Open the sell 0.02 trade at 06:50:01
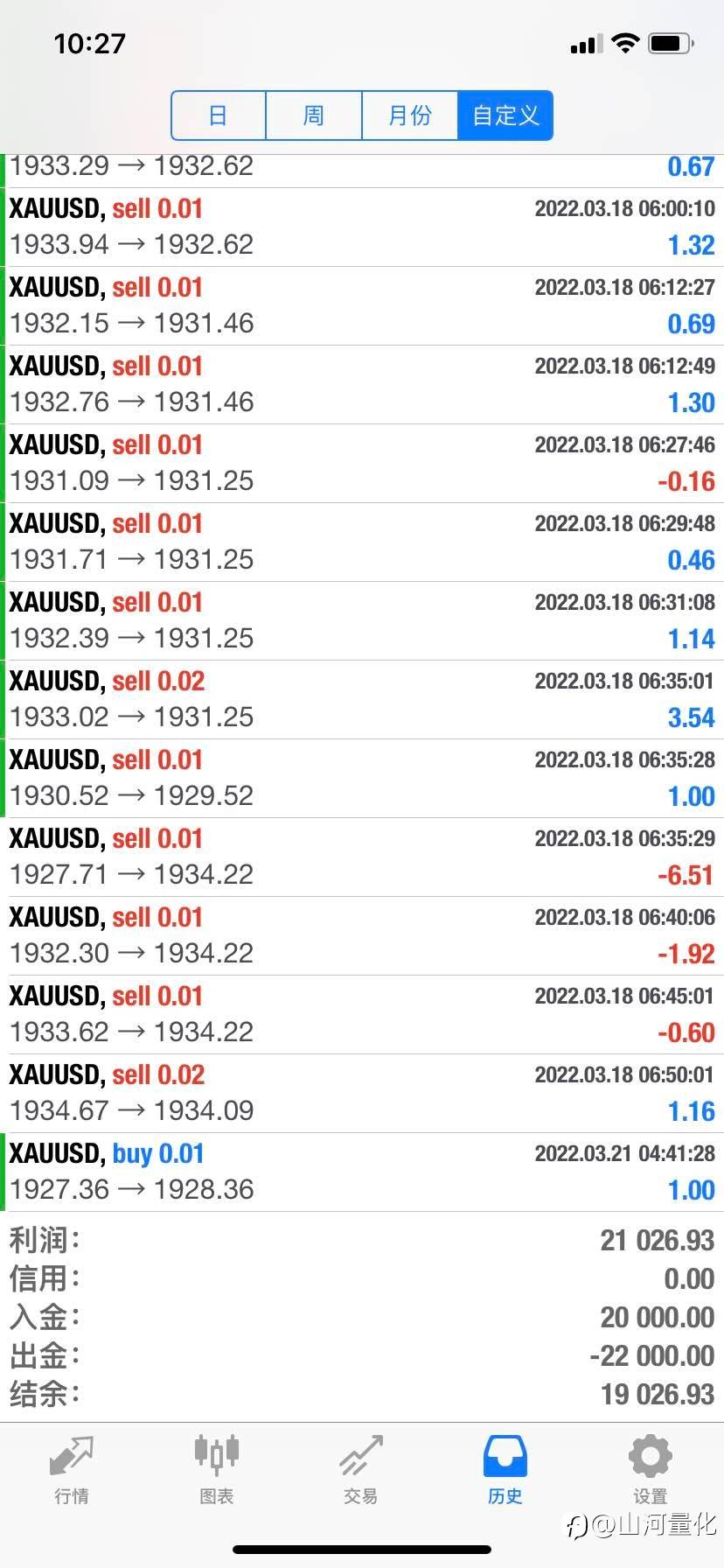724x1568 pixels. pyautogui.click(x=362, y=1094)
